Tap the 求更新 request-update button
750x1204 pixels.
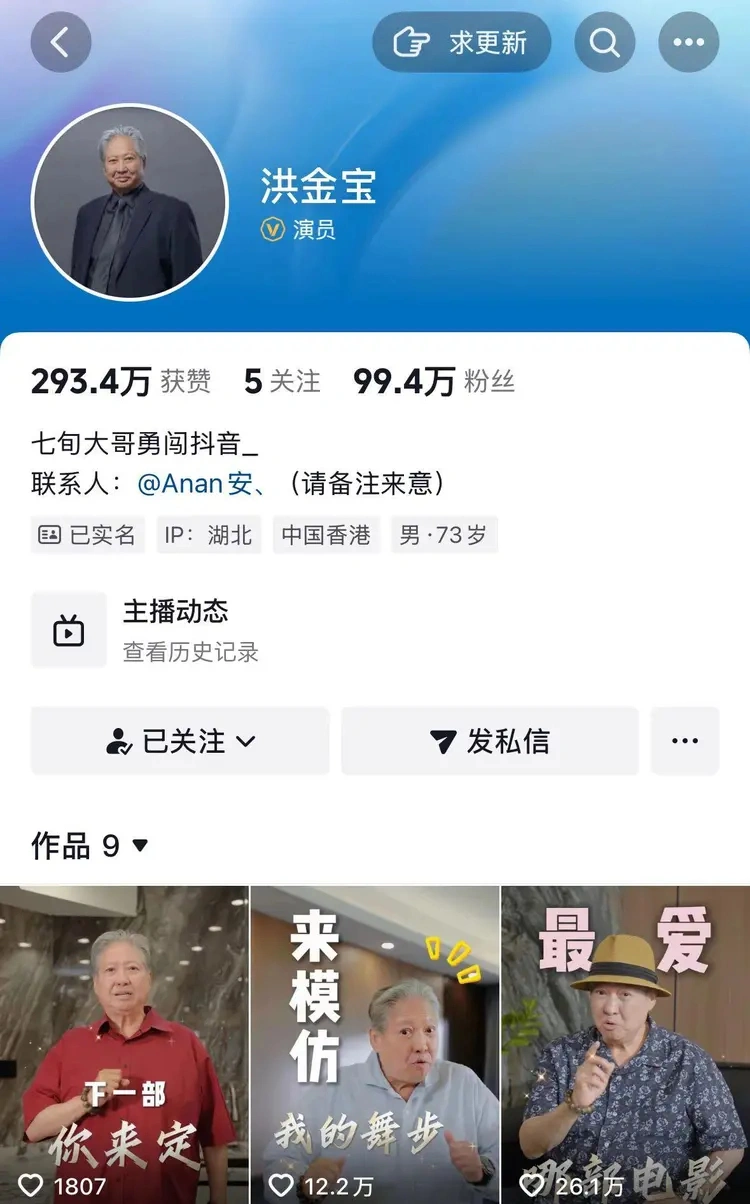tap(462, 42)
